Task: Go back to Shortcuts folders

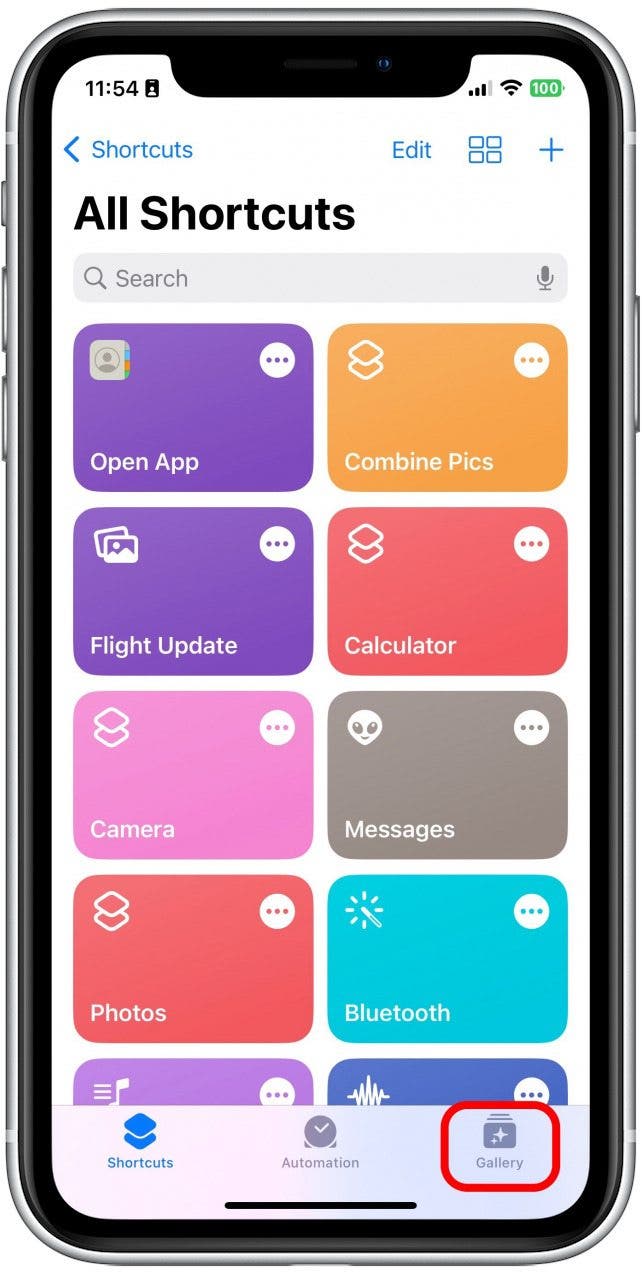Action: coord(128,150)
